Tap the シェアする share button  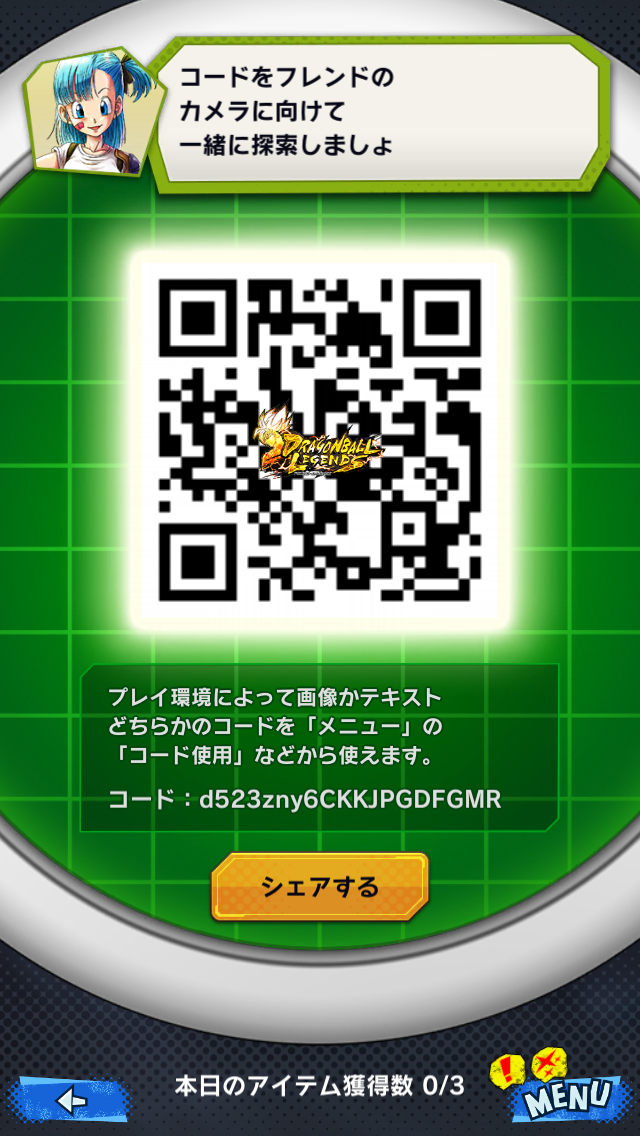pos(320,887)
